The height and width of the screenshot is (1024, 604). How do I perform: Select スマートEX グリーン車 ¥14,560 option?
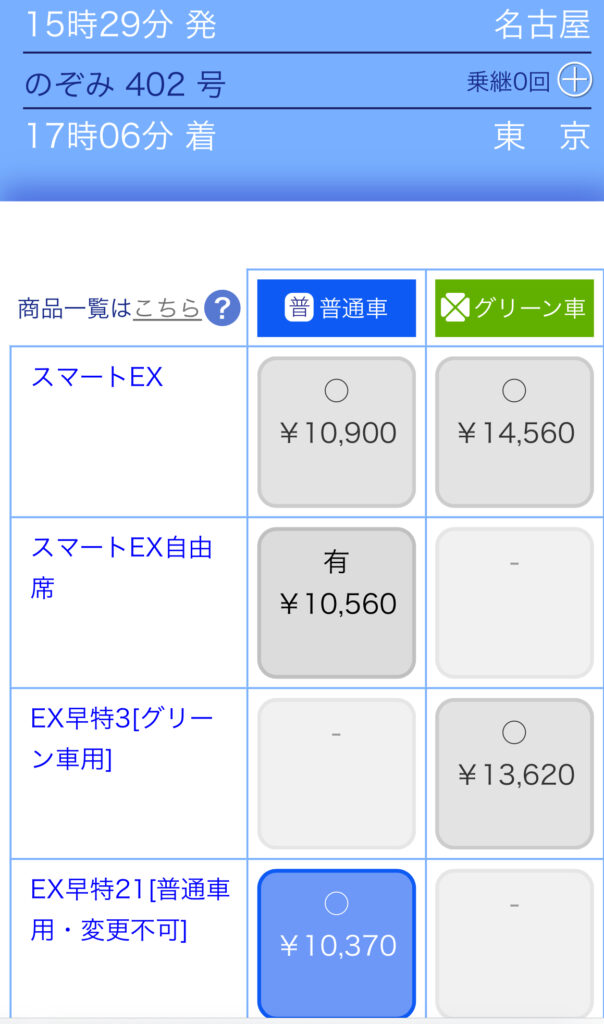[515, 432]
